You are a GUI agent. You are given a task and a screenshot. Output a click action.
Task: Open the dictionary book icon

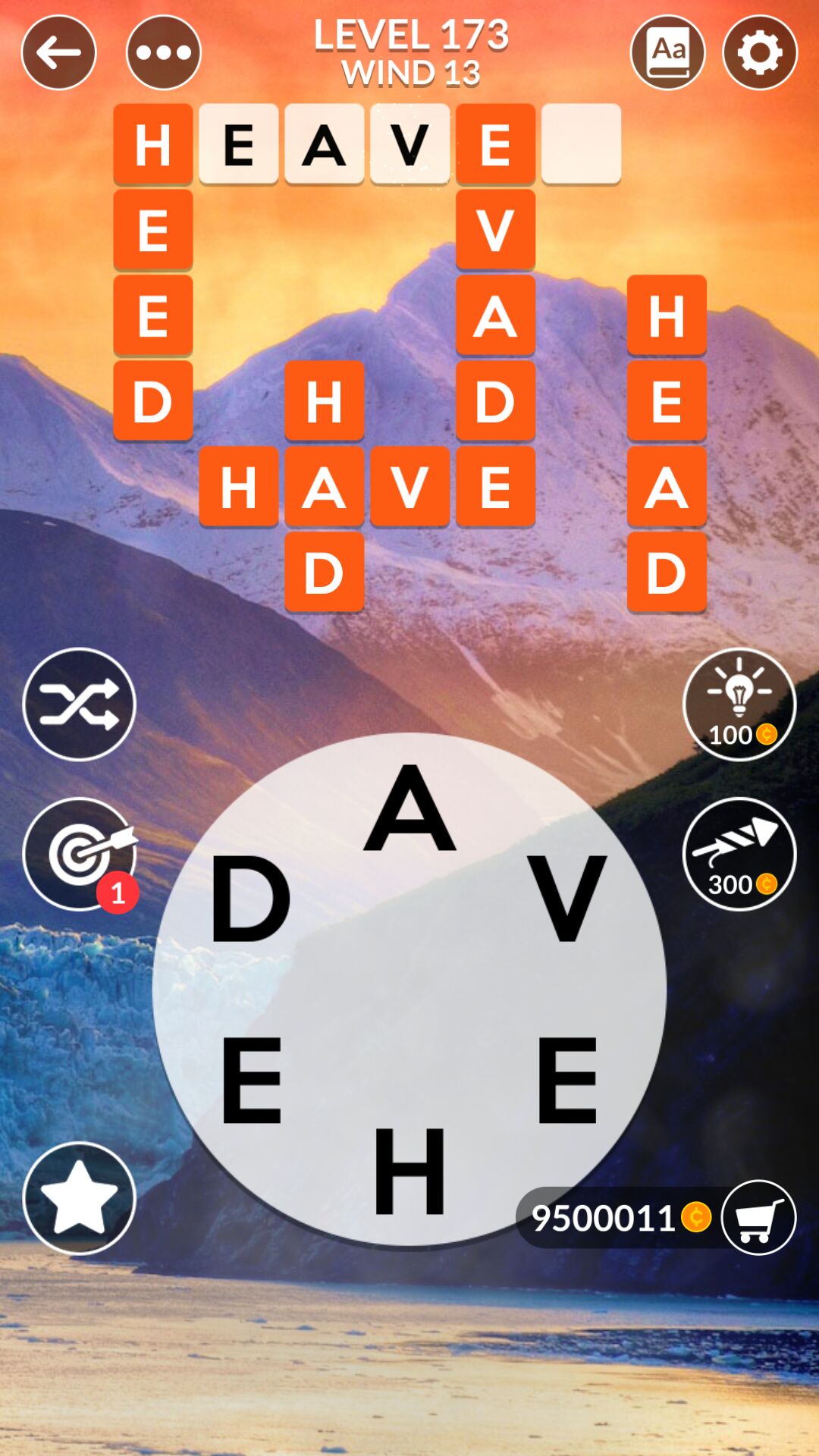tap(668, 52)
